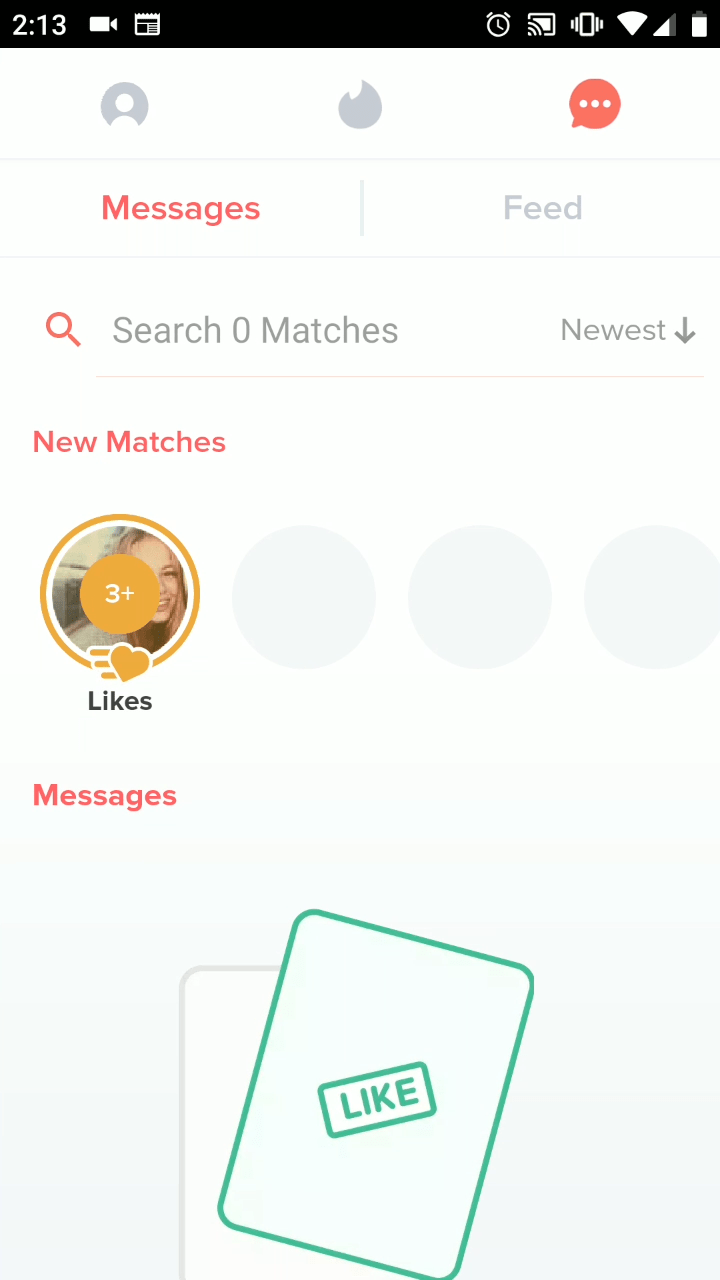The image size is (720, 1280).
Task: Open the Newest sort order dropdown
Action: (x=614, y=329)
